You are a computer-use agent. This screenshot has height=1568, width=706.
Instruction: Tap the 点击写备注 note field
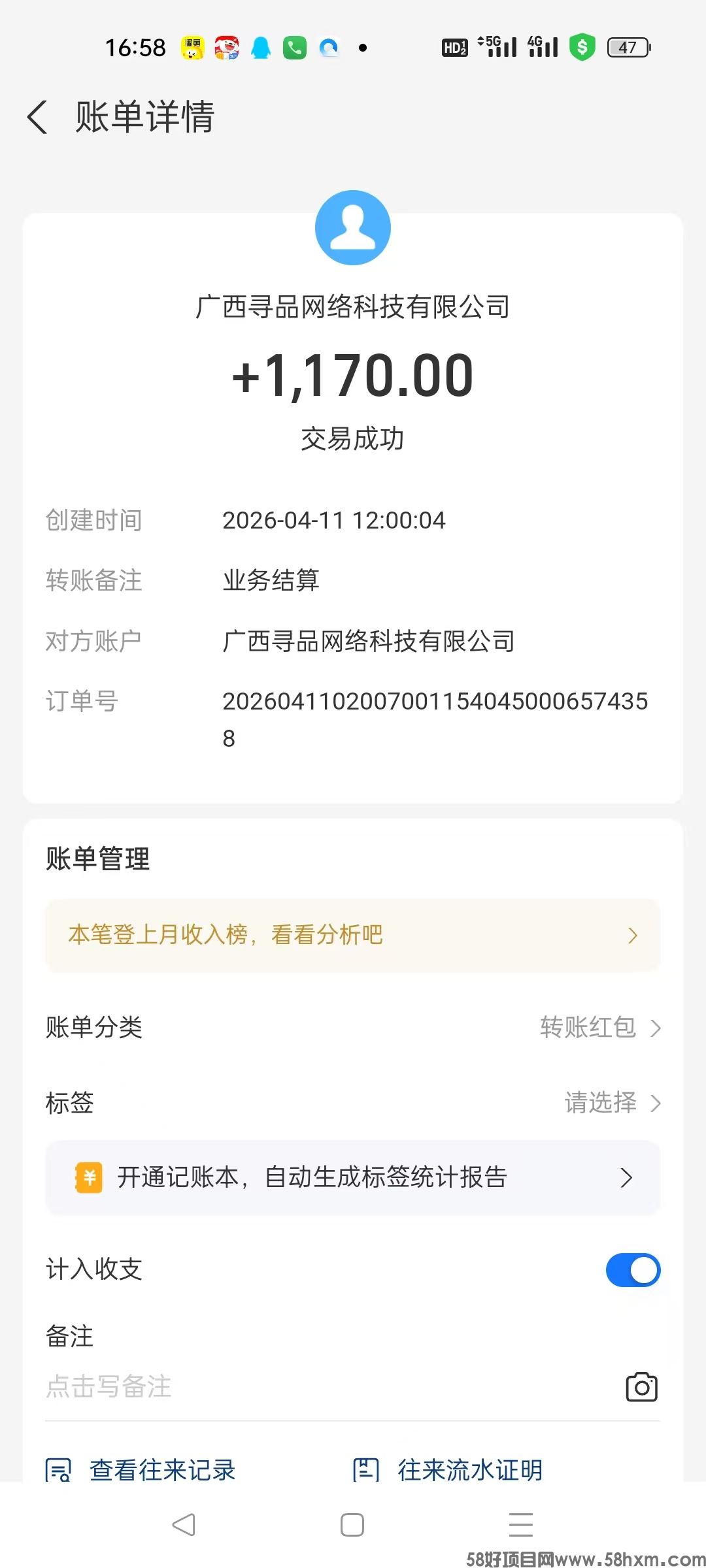tap(261, 1386)
